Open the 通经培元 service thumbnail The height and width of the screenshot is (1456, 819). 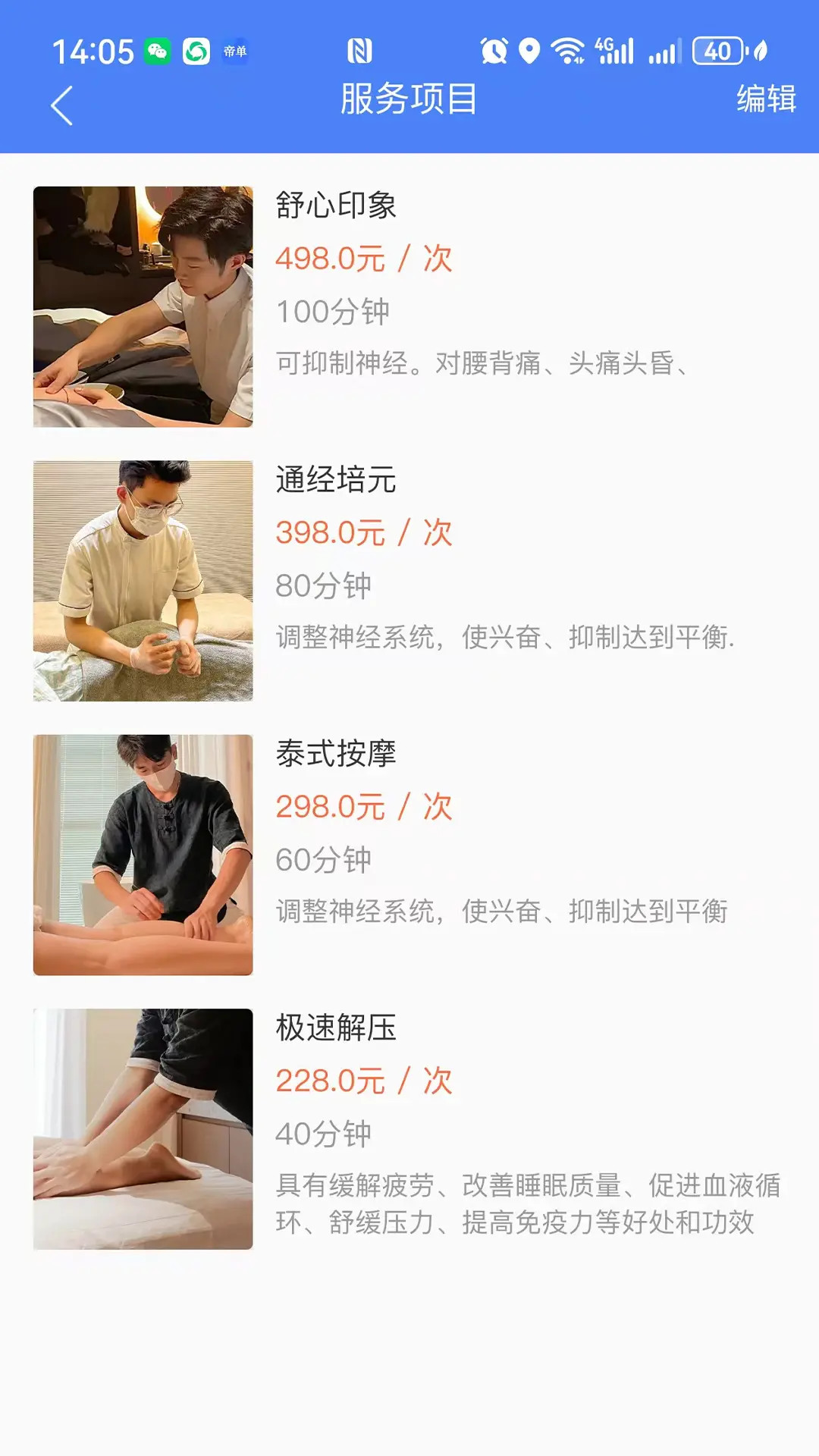pyautogui.click(x=143, y=582)
